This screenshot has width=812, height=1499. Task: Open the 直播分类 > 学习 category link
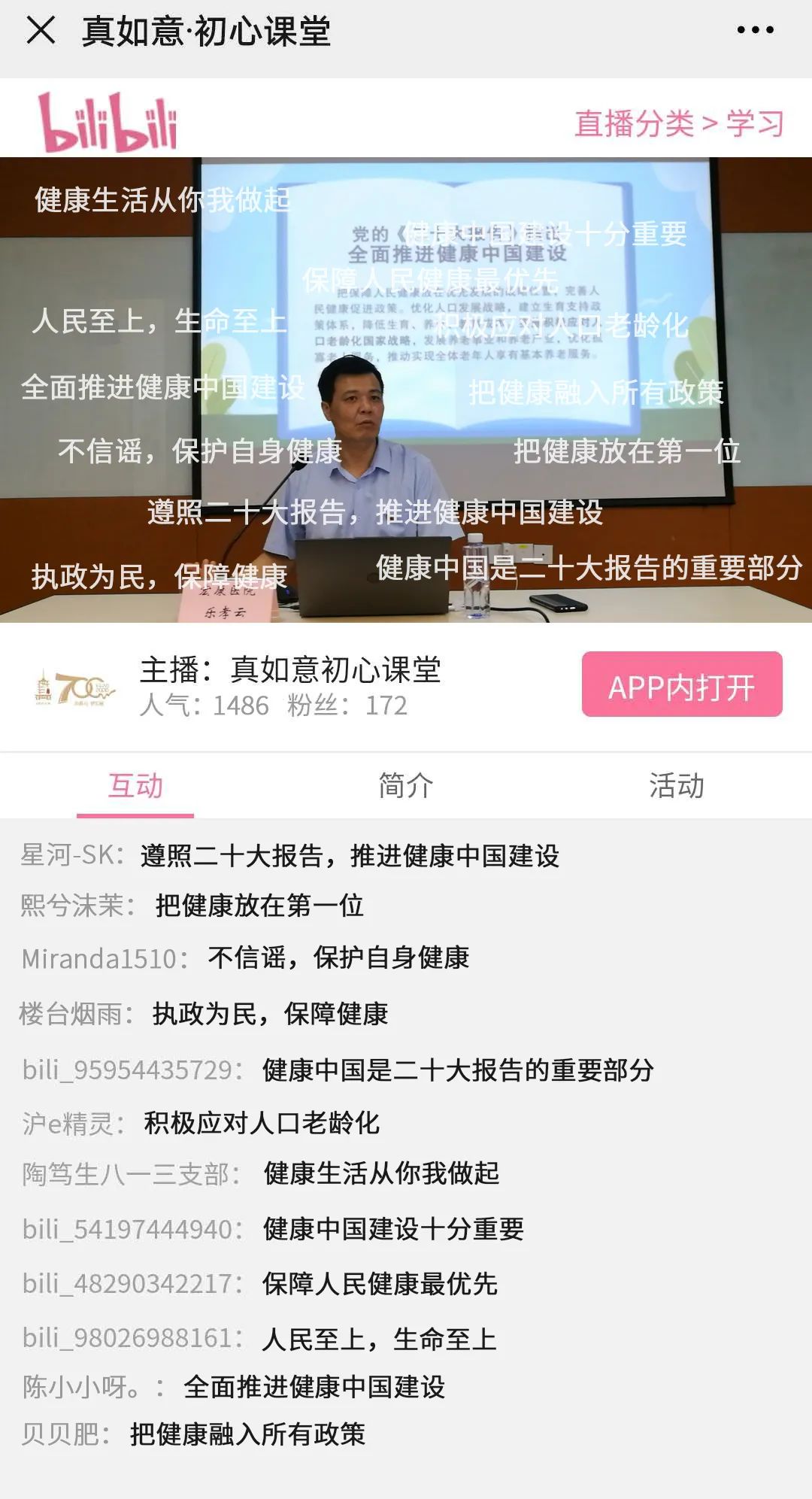click(679, 124)
